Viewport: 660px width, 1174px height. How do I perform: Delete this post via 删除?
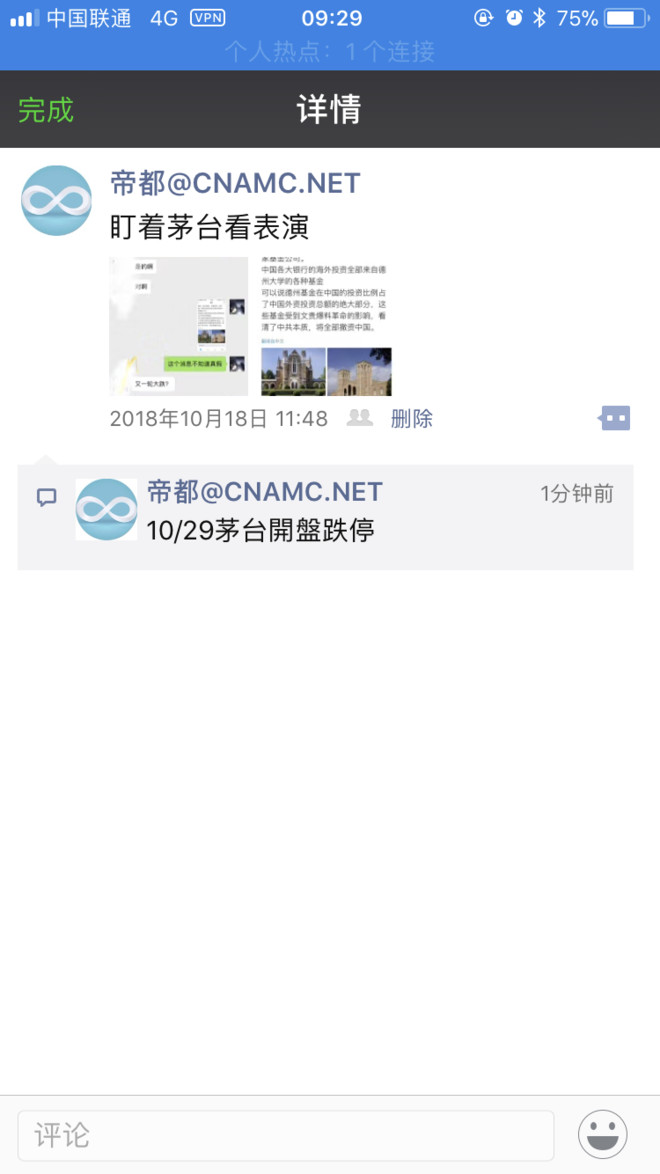411,419
